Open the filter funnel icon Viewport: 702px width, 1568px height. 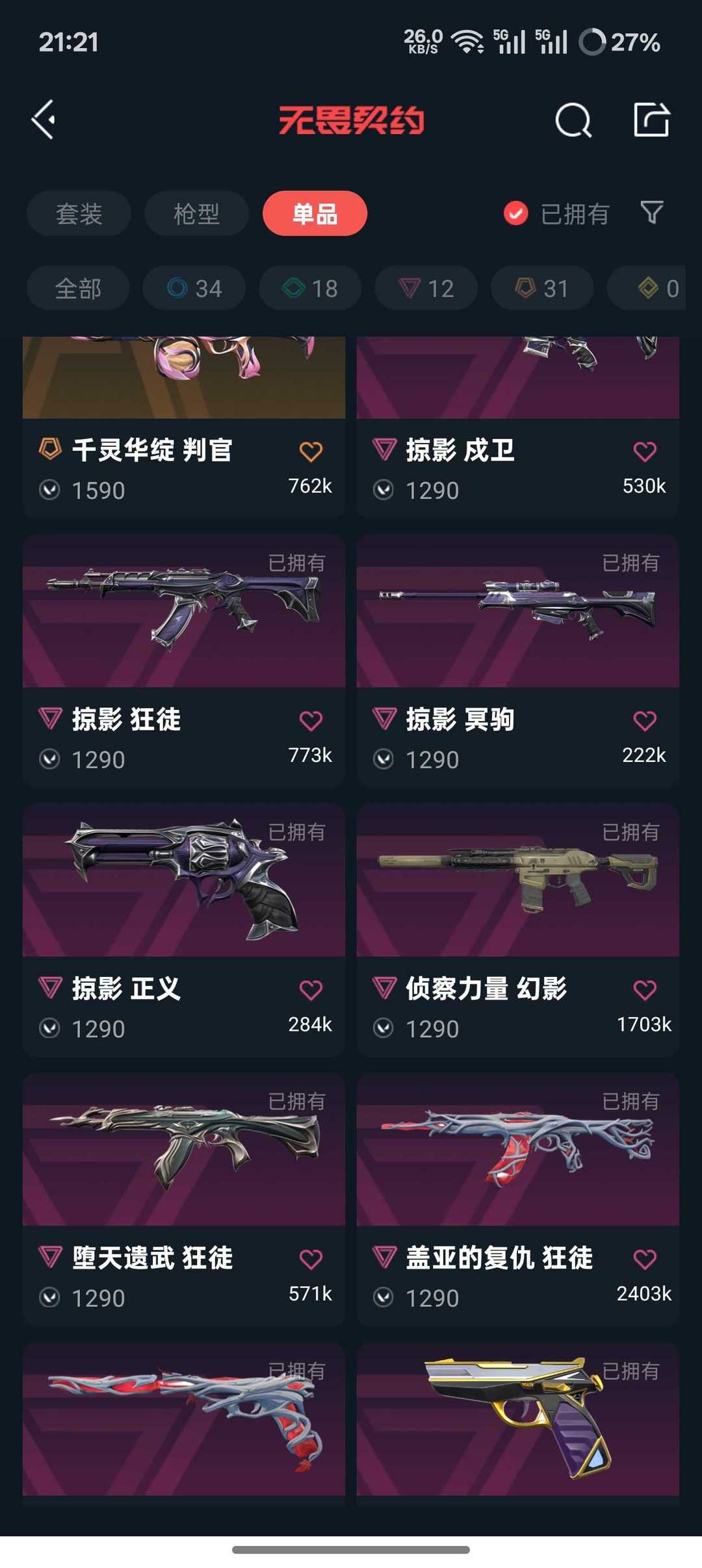pyautogui.click(x=651, y=212)
